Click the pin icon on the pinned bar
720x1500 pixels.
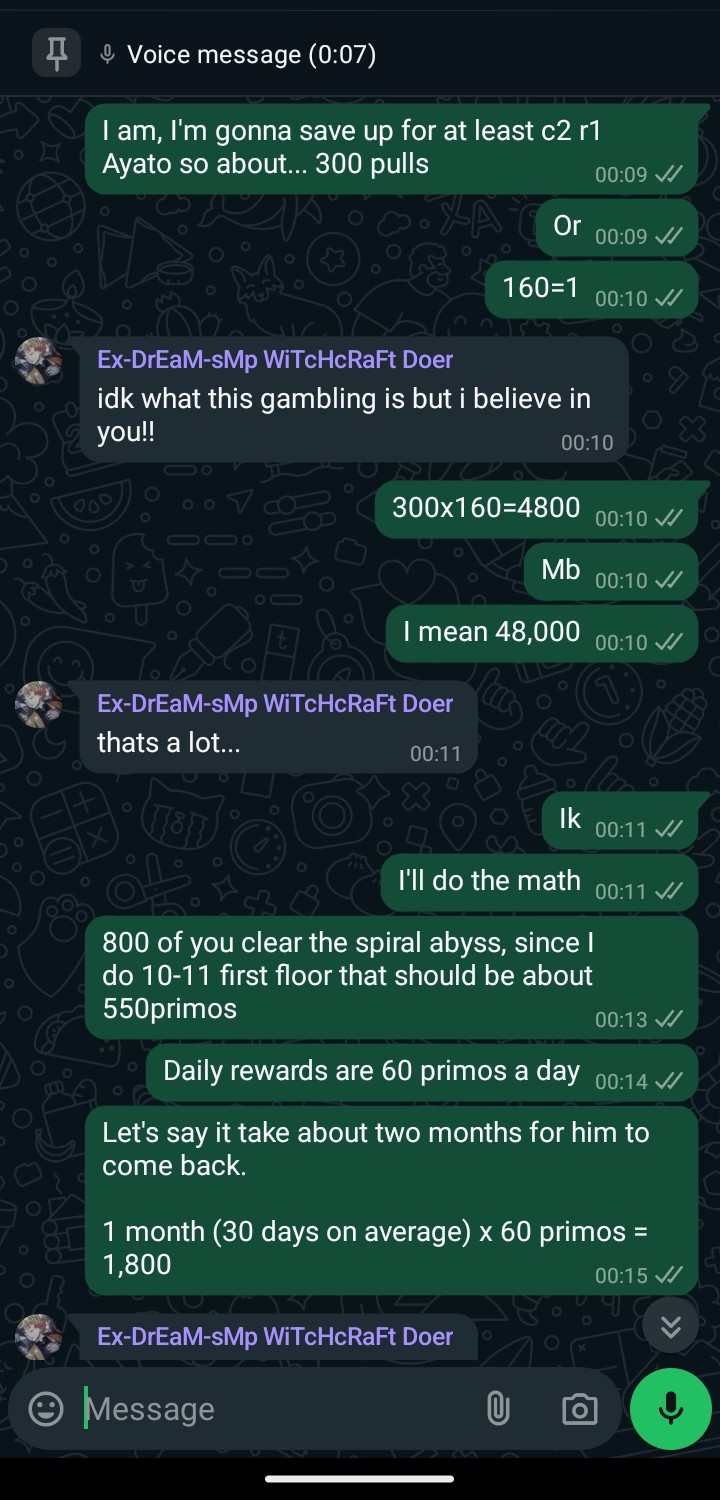[x=55, y=52]
